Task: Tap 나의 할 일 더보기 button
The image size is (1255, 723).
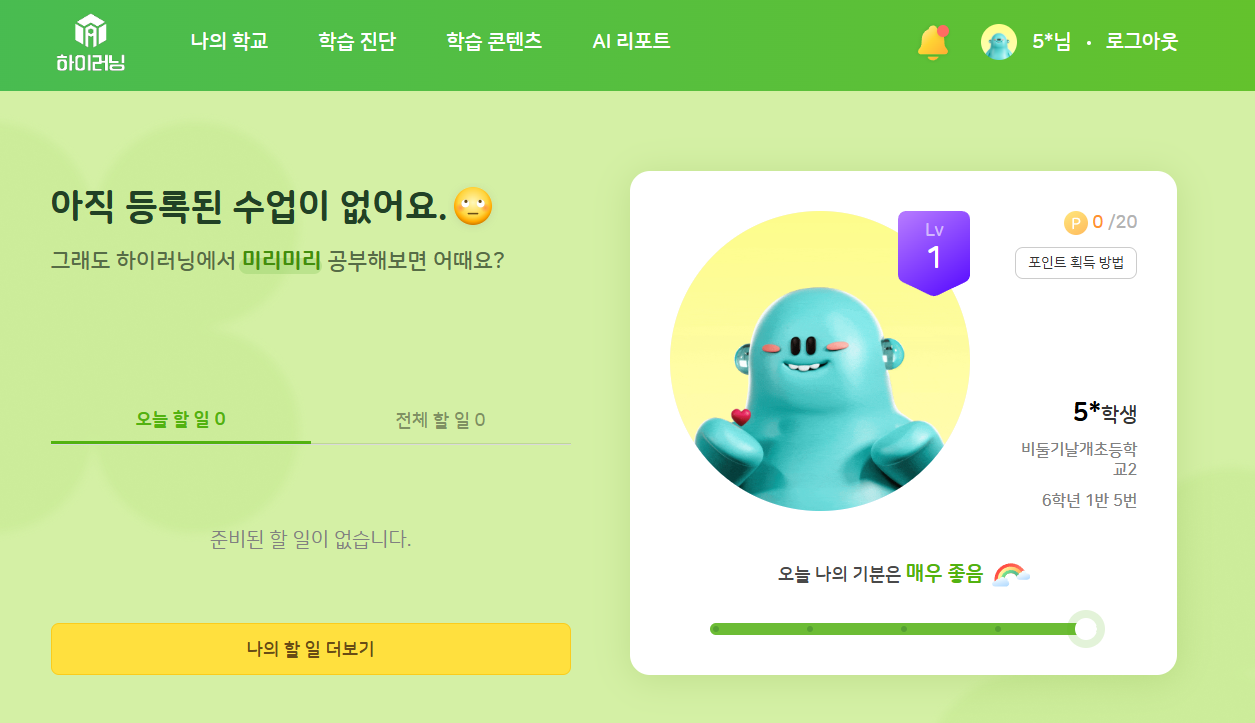Action: tap(311, 649)
